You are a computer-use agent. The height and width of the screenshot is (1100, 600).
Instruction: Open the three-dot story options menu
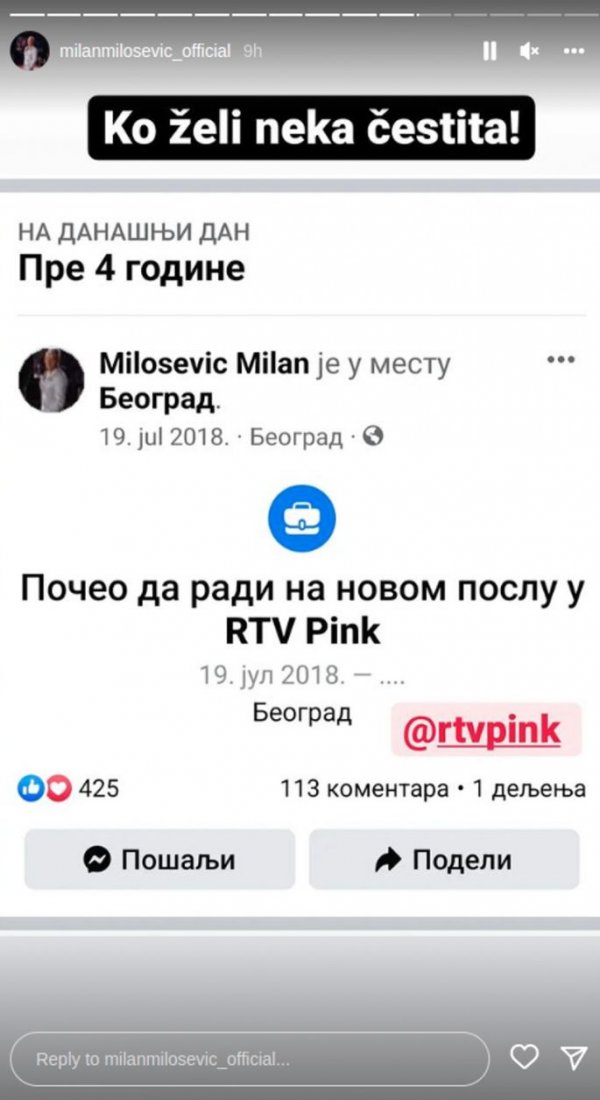coord(573,51)
